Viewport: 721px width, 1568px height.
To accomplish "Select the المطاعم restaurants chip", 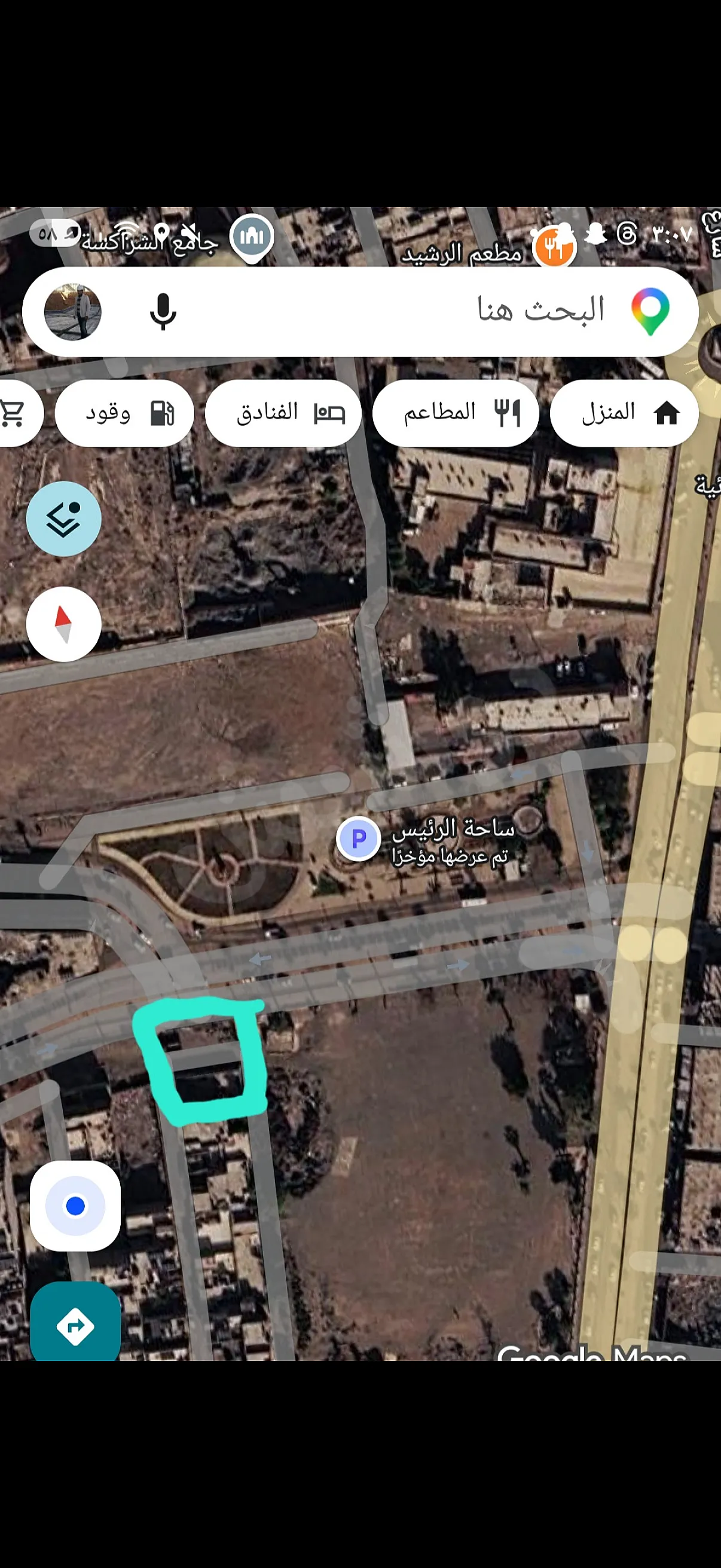I will (x=456, y=413).
